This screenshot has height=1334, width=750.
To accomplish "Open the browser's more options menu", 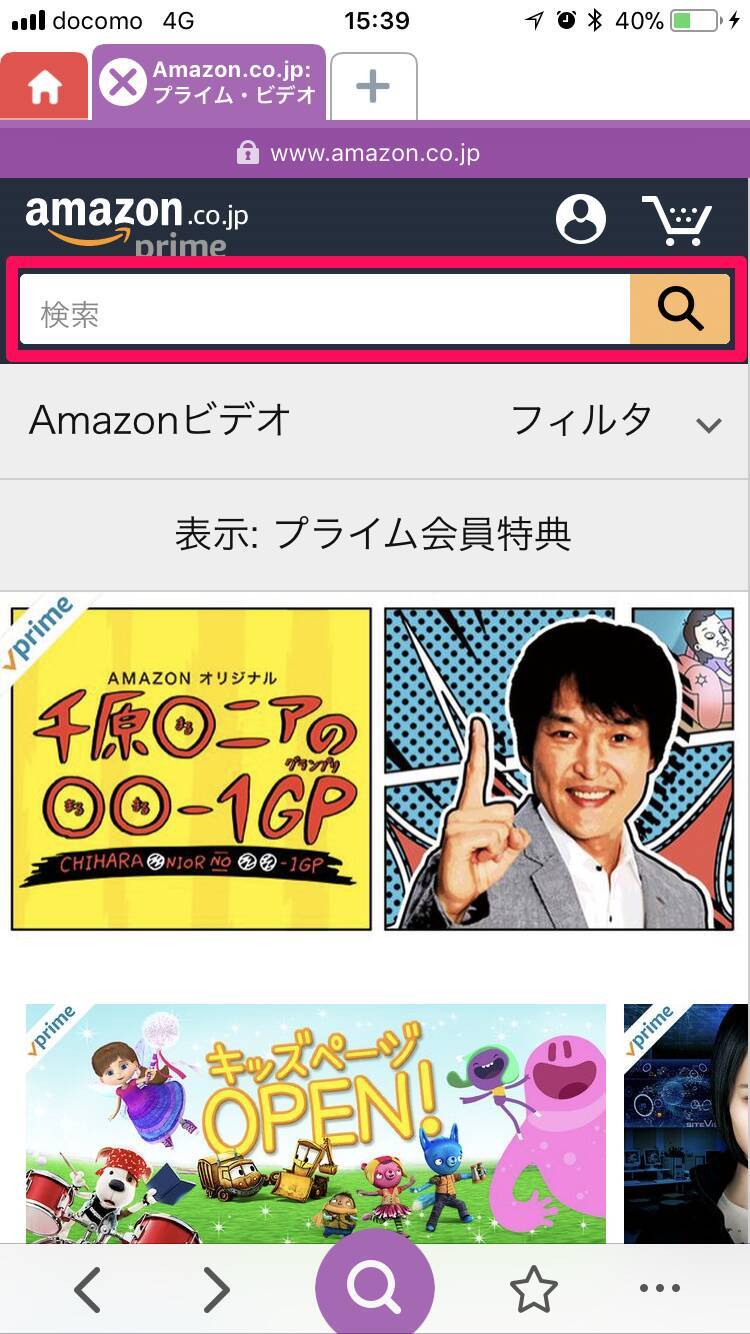I will [660, 1290].
